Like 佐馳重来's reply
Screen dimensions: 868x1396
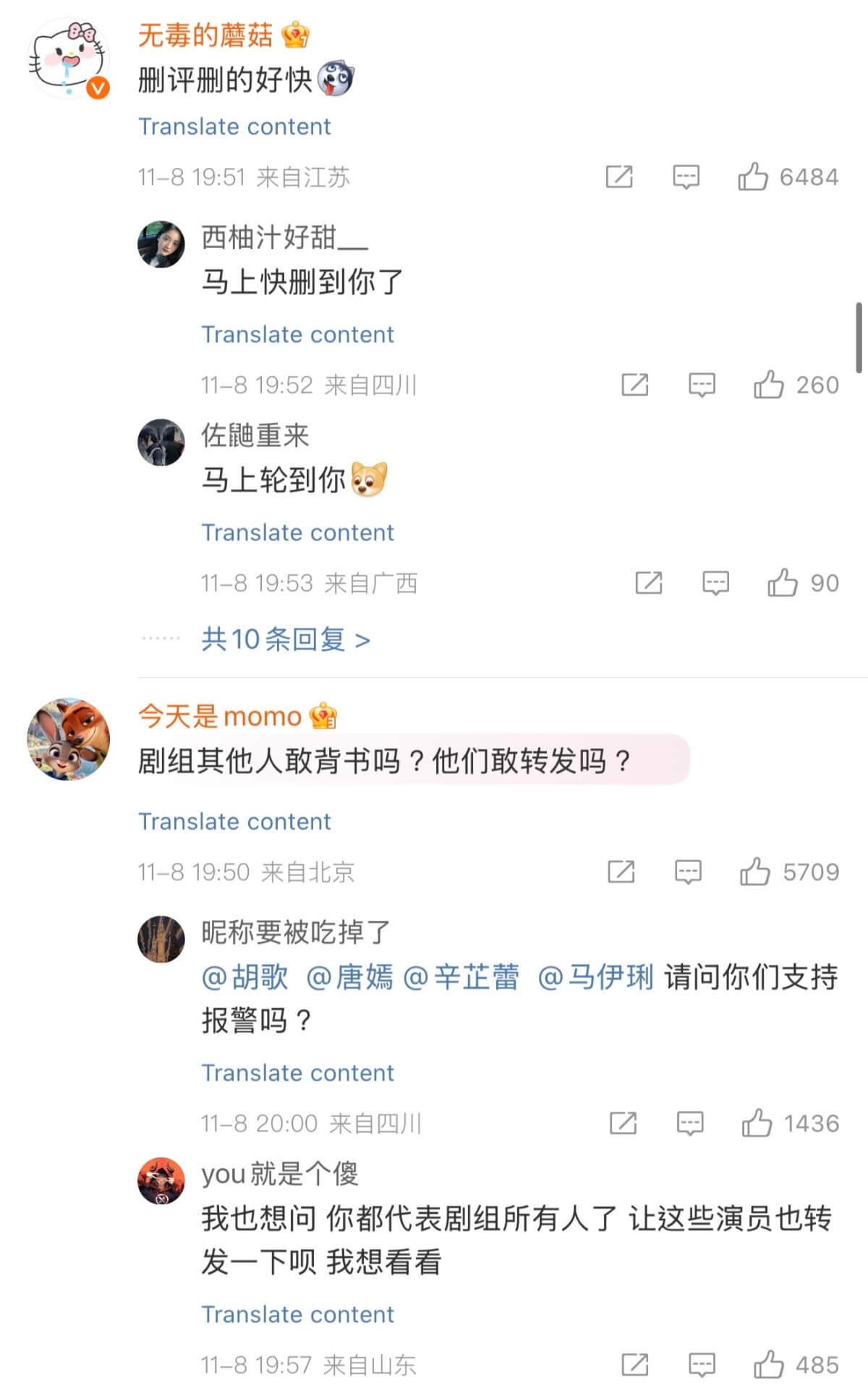tap(783, 583)
